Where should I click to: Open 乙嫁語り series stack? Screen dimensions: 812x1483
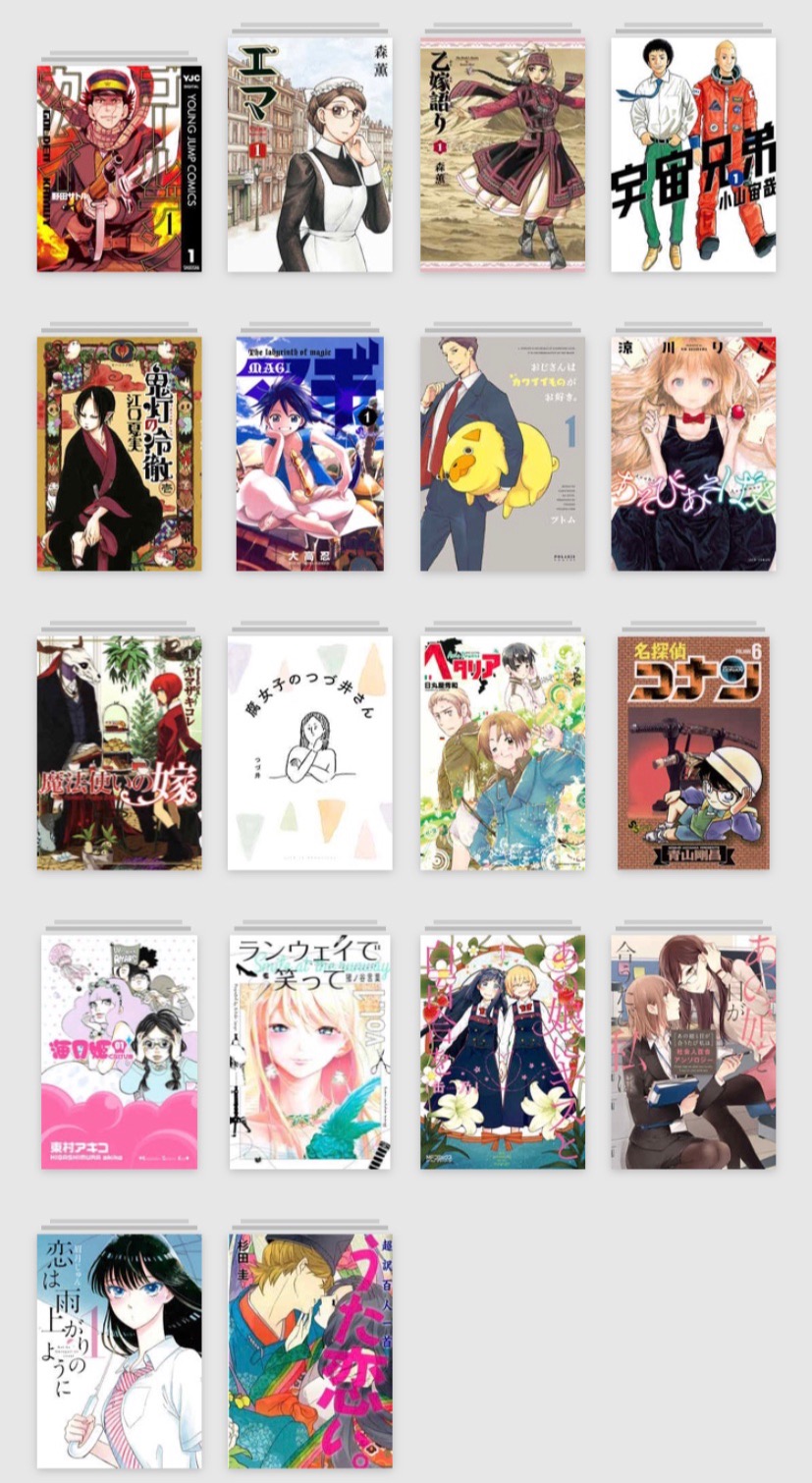pyautogui.click(x=502, y=154)
